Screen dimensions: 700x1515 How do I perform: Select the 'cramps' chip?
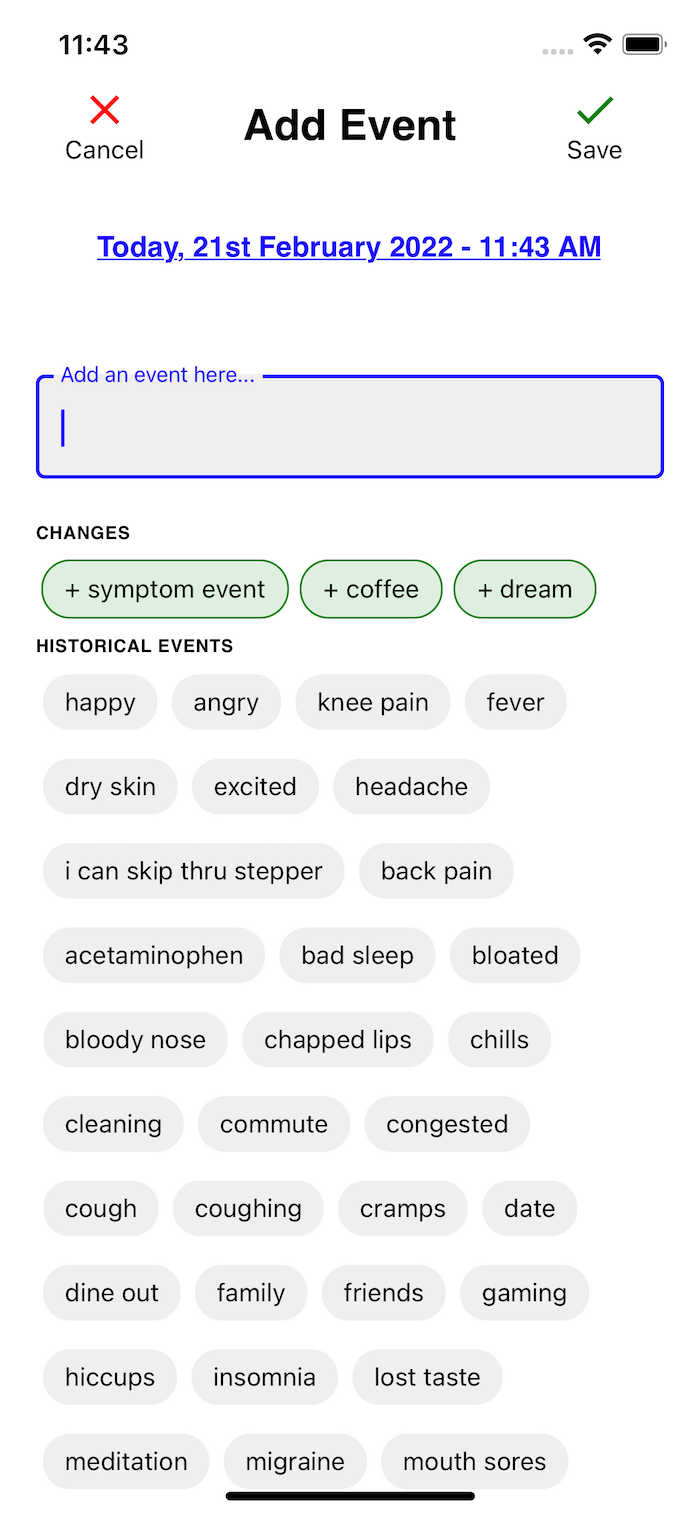click(x=403, y=1208)
